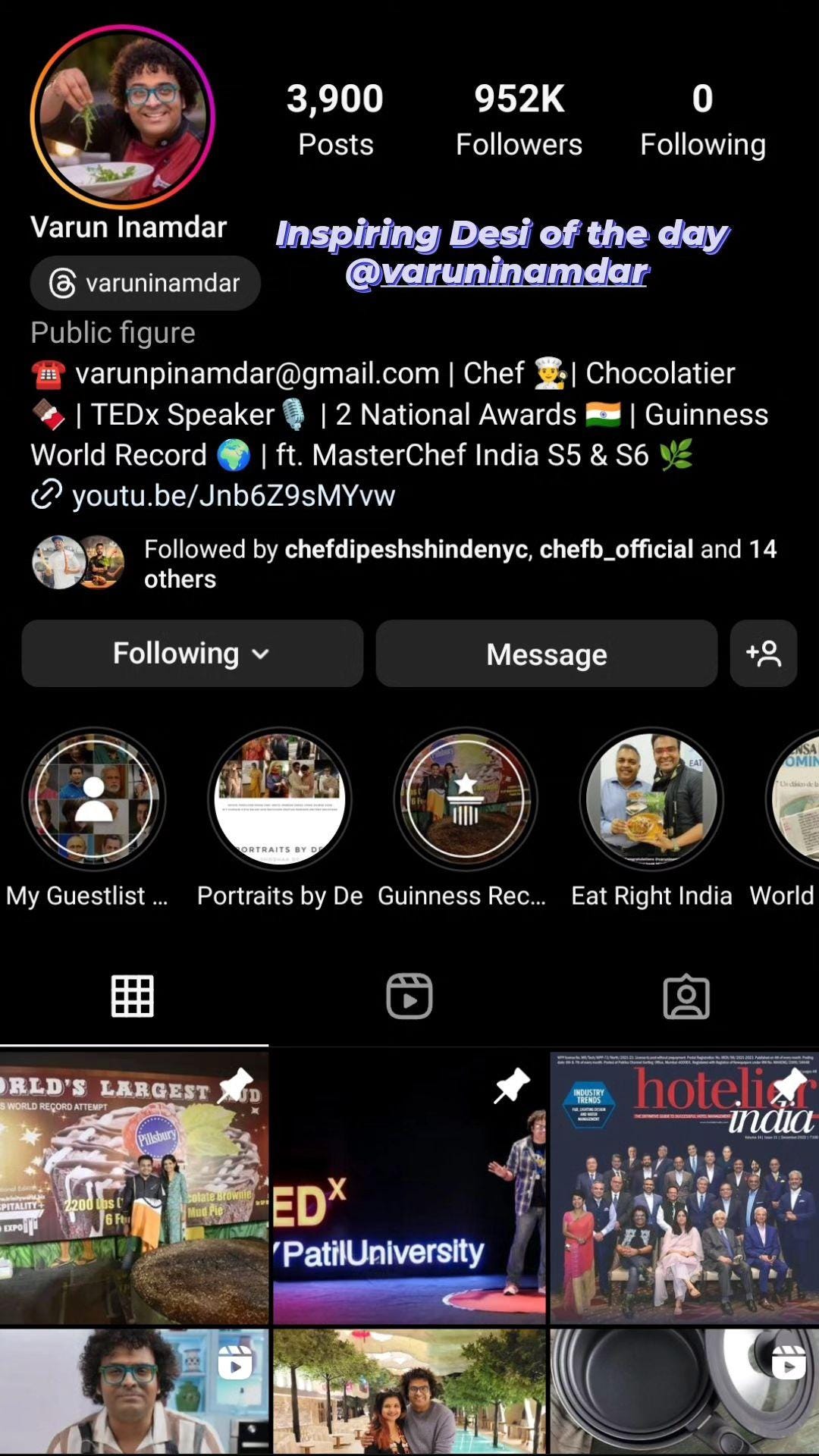Viewport: 819px width, 1456px height.
Task: Open the youtu.be/Jnb6Z9sMYvw link
Action: 213,495
